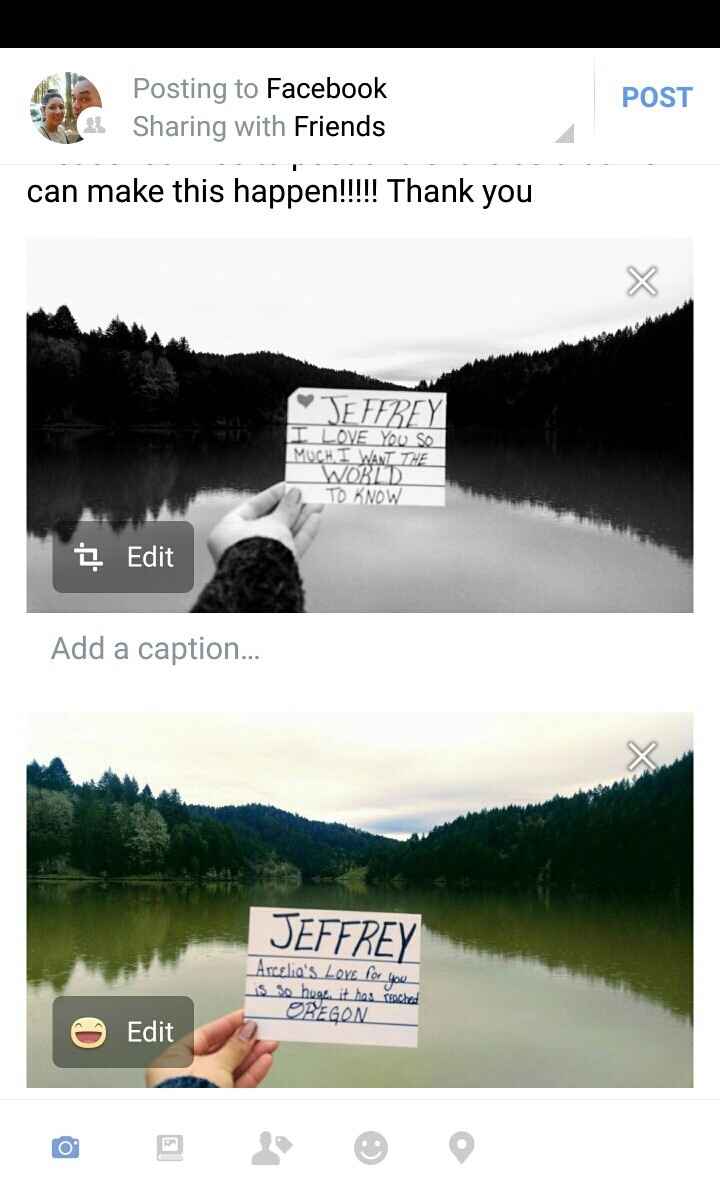This screenshot has width=720, height=1196.
Task: Add a caption to the first photo
Action: [156, 649]
